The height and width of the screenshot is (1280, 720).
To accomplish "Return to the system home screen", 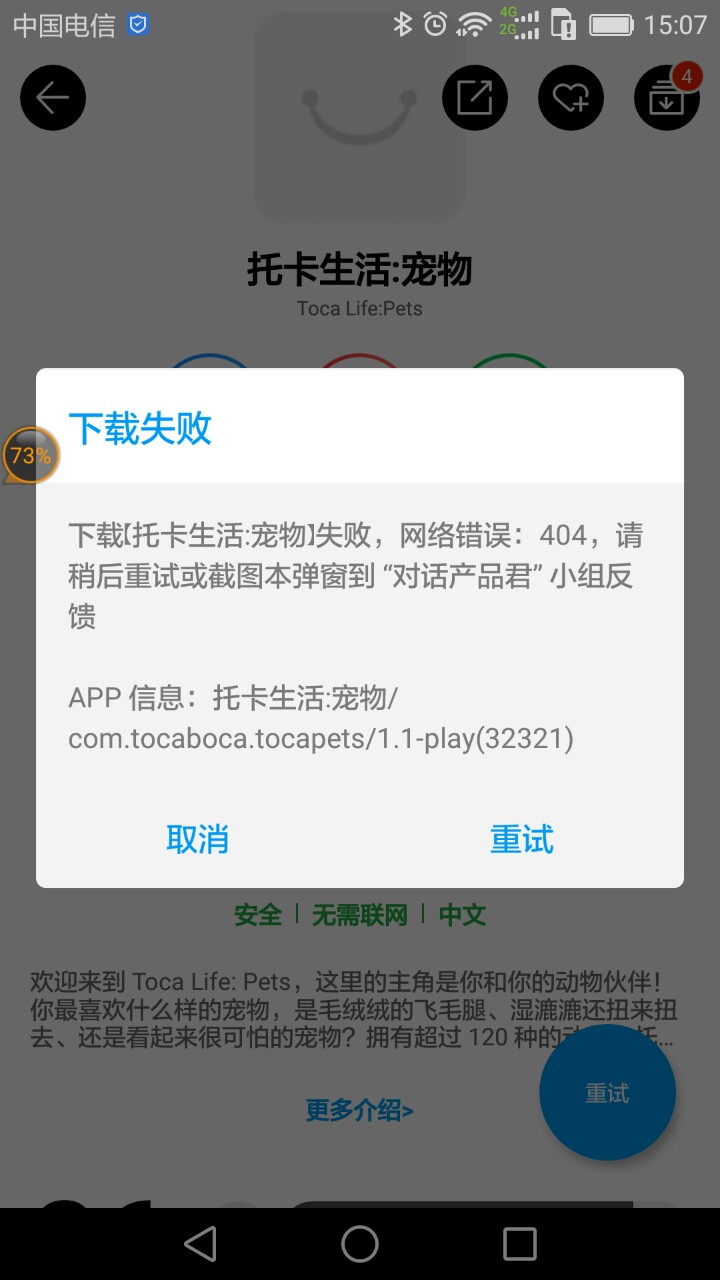I will (360, 1244).
